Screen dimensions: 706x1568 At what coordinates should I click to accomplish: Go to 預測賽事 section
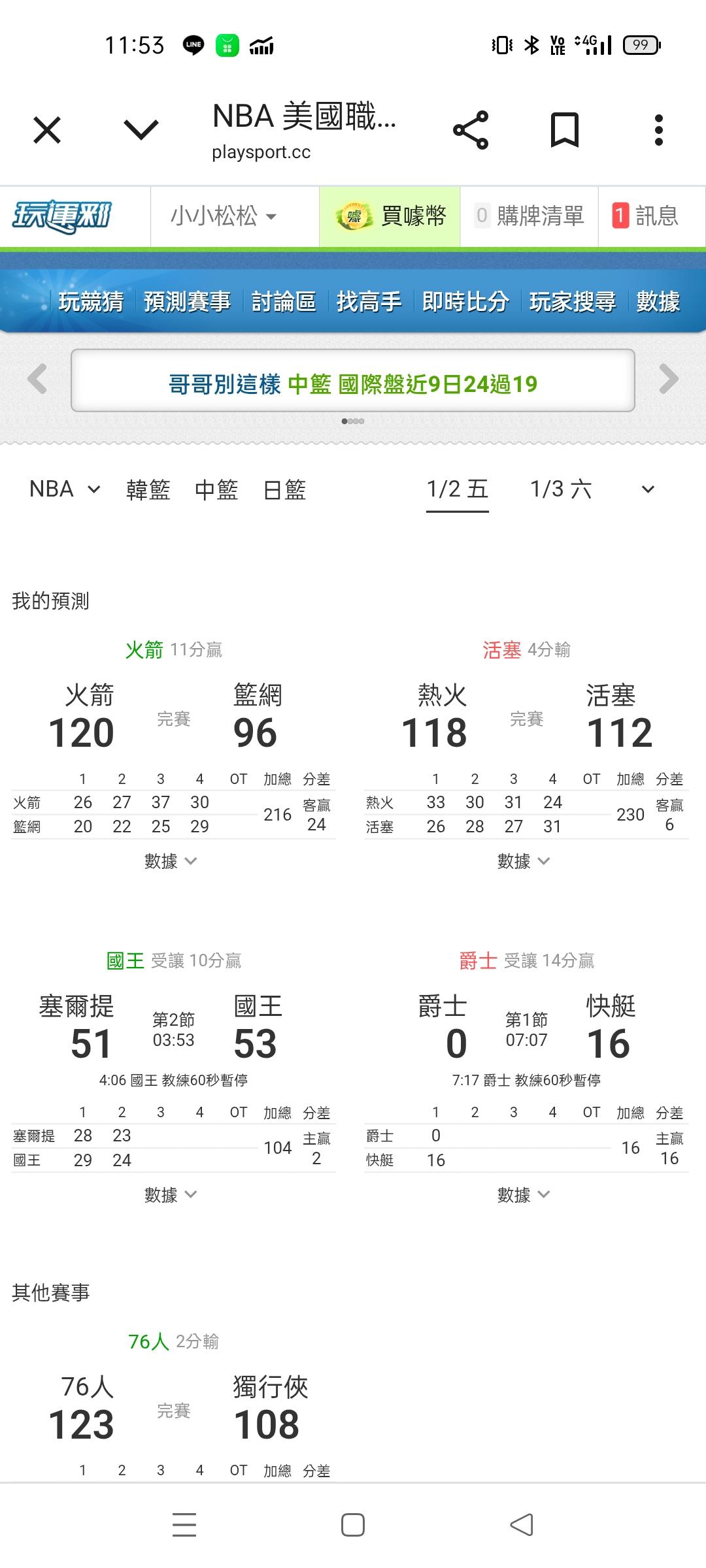click(187, 301)
